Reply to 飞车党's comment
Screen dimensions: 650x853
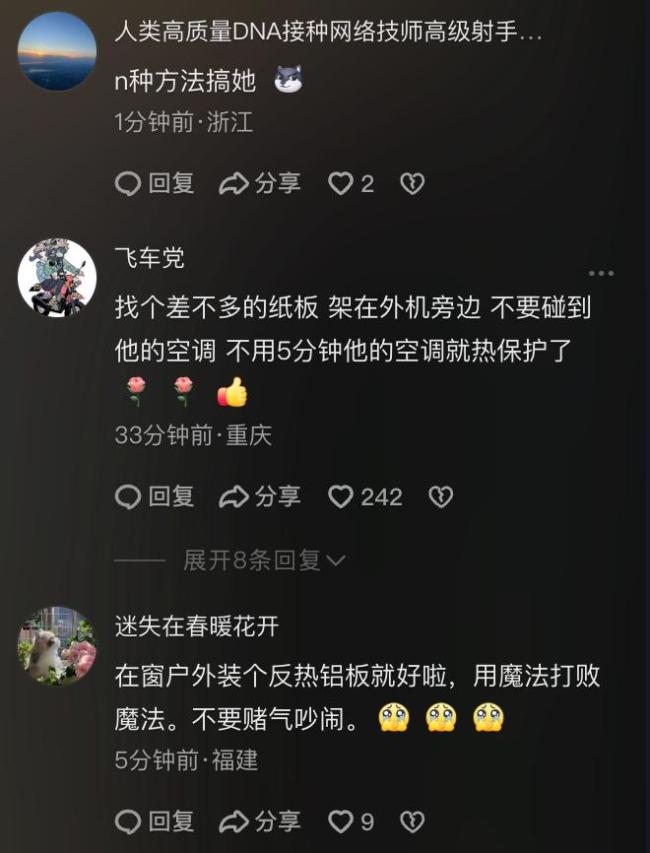click(x=155, y=496)
